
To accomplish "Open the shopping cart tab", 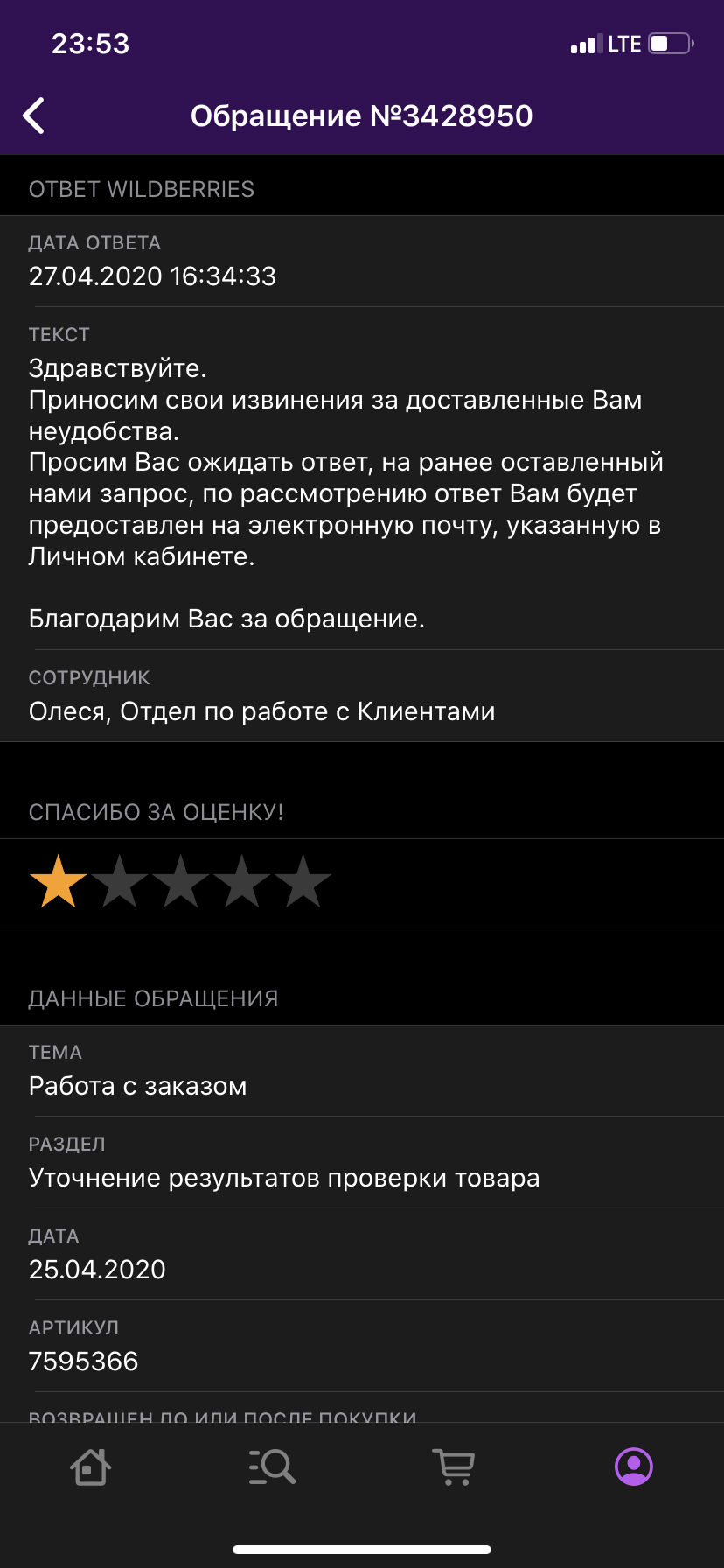I will pos(453,1466).
